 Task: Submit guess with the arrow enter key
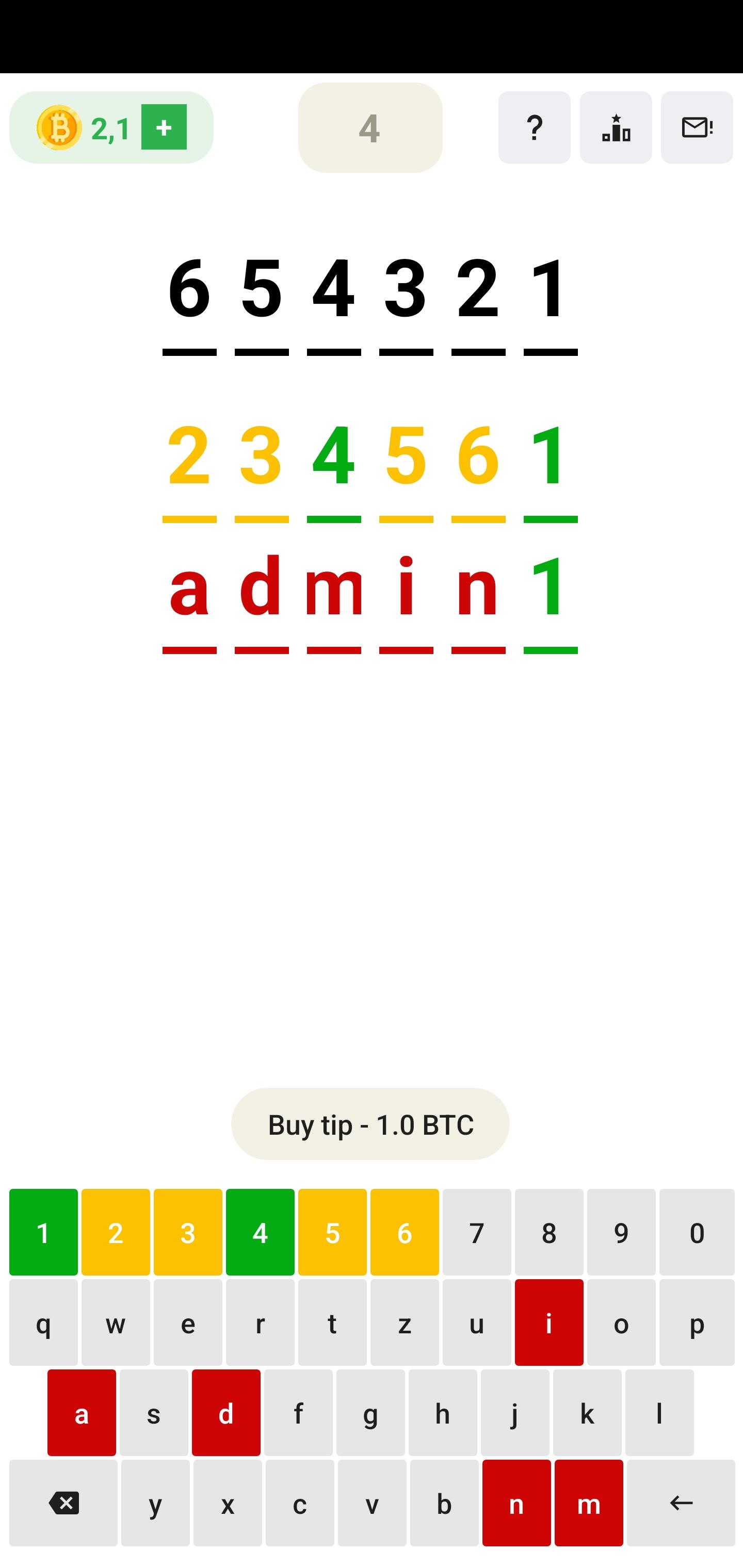point(681,1503)
